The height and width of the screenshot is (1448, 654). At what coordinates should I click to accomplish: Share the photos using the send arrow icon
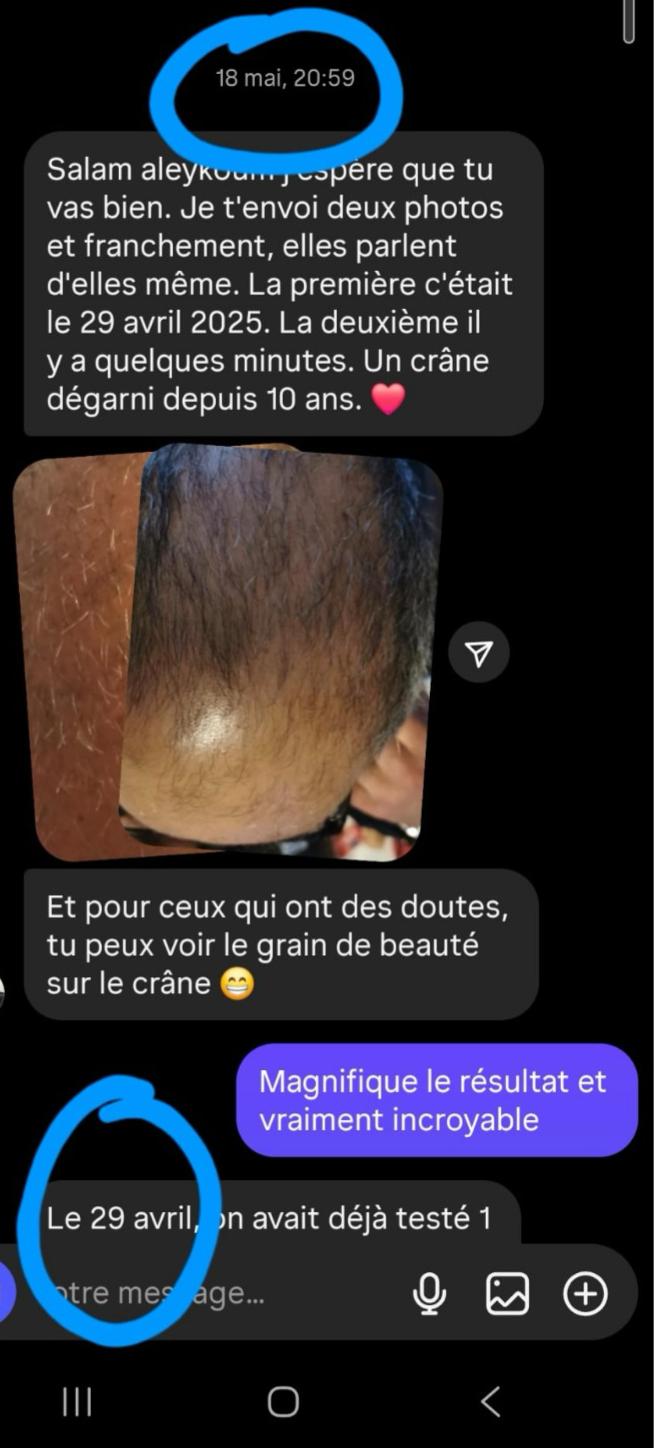point(479,653)
